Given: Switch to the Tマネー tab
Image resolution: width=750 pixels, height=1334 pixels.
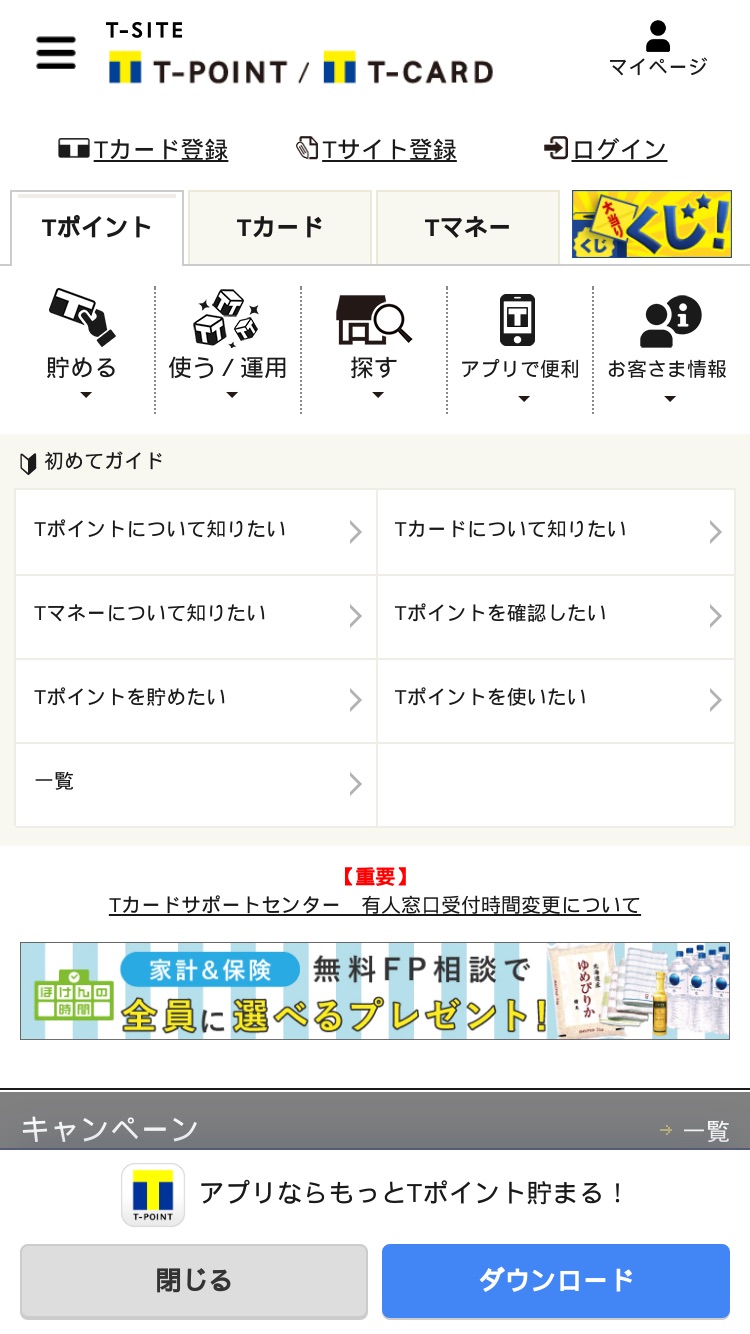Looking at the screenshot, I should pos(467,227).
